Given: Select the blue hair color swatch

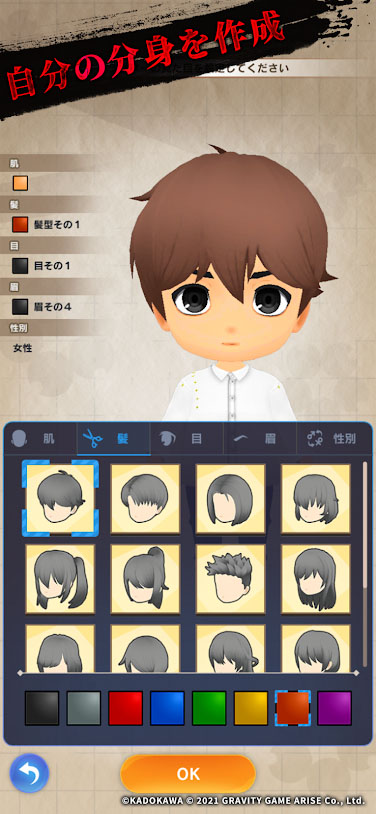Looking at the screenshot, I should click(x=167, y=708).
